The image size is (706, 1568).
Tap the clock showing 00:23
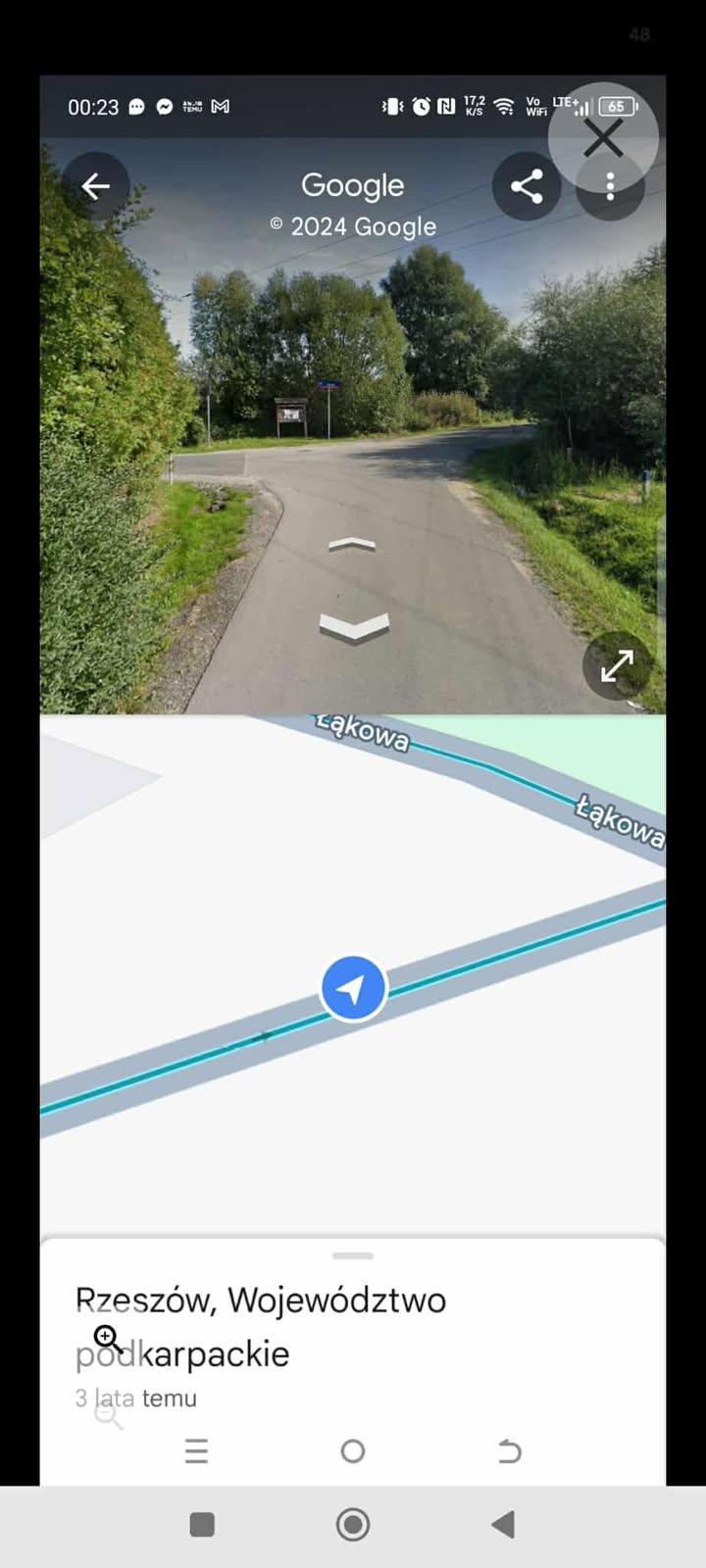coord(93,106)
